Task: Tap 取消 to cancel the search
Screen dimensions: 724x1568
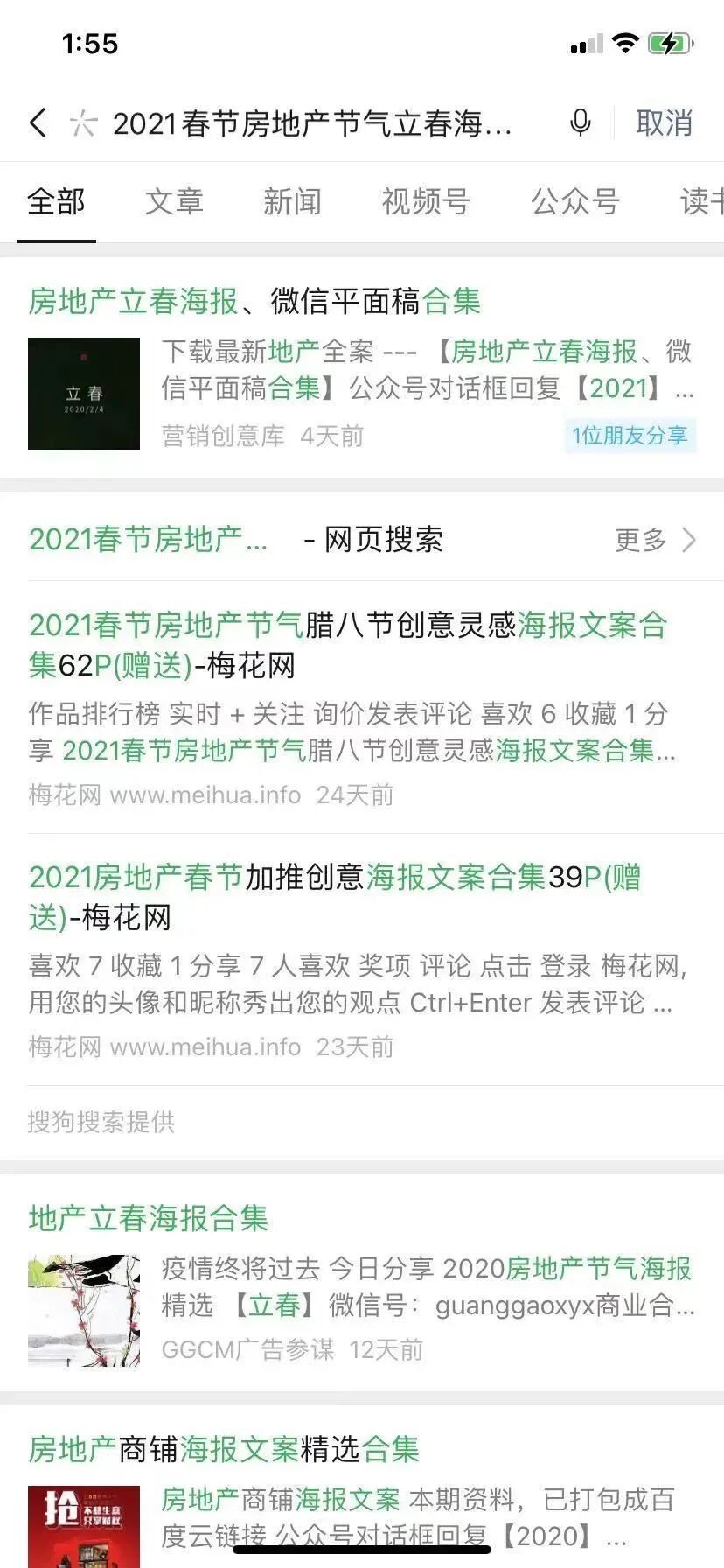Action: pyautogui.click(x=664, y=123)
